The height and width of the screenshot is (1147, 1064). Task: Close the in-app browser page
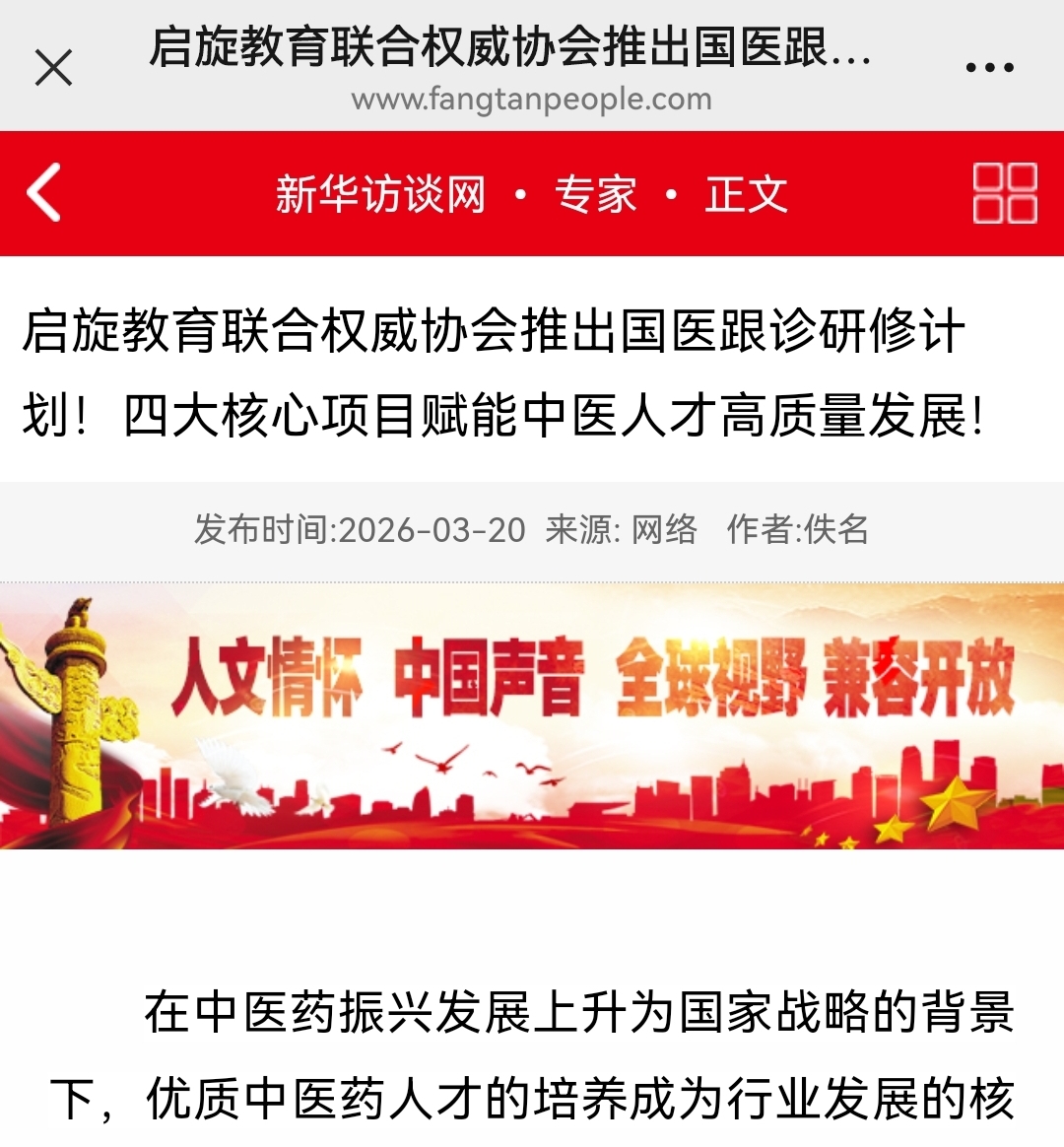(x=53, y=68)
